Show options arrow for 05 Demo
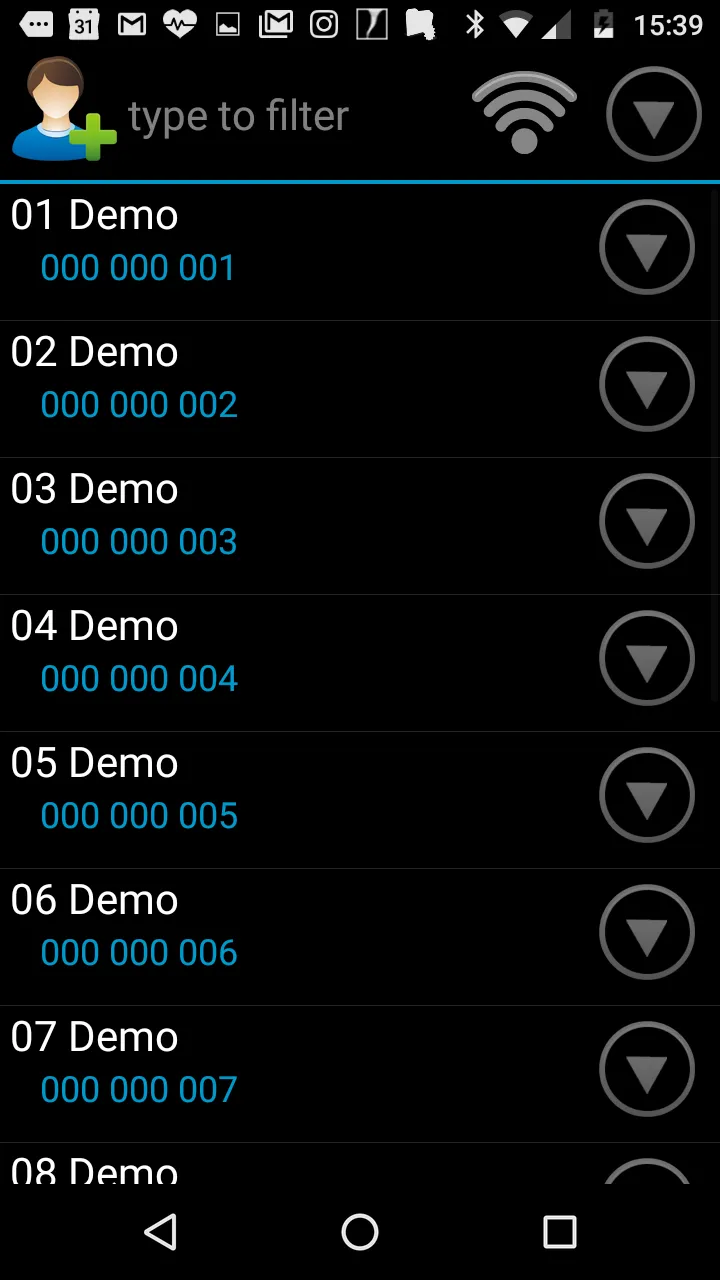 (647, 795)
